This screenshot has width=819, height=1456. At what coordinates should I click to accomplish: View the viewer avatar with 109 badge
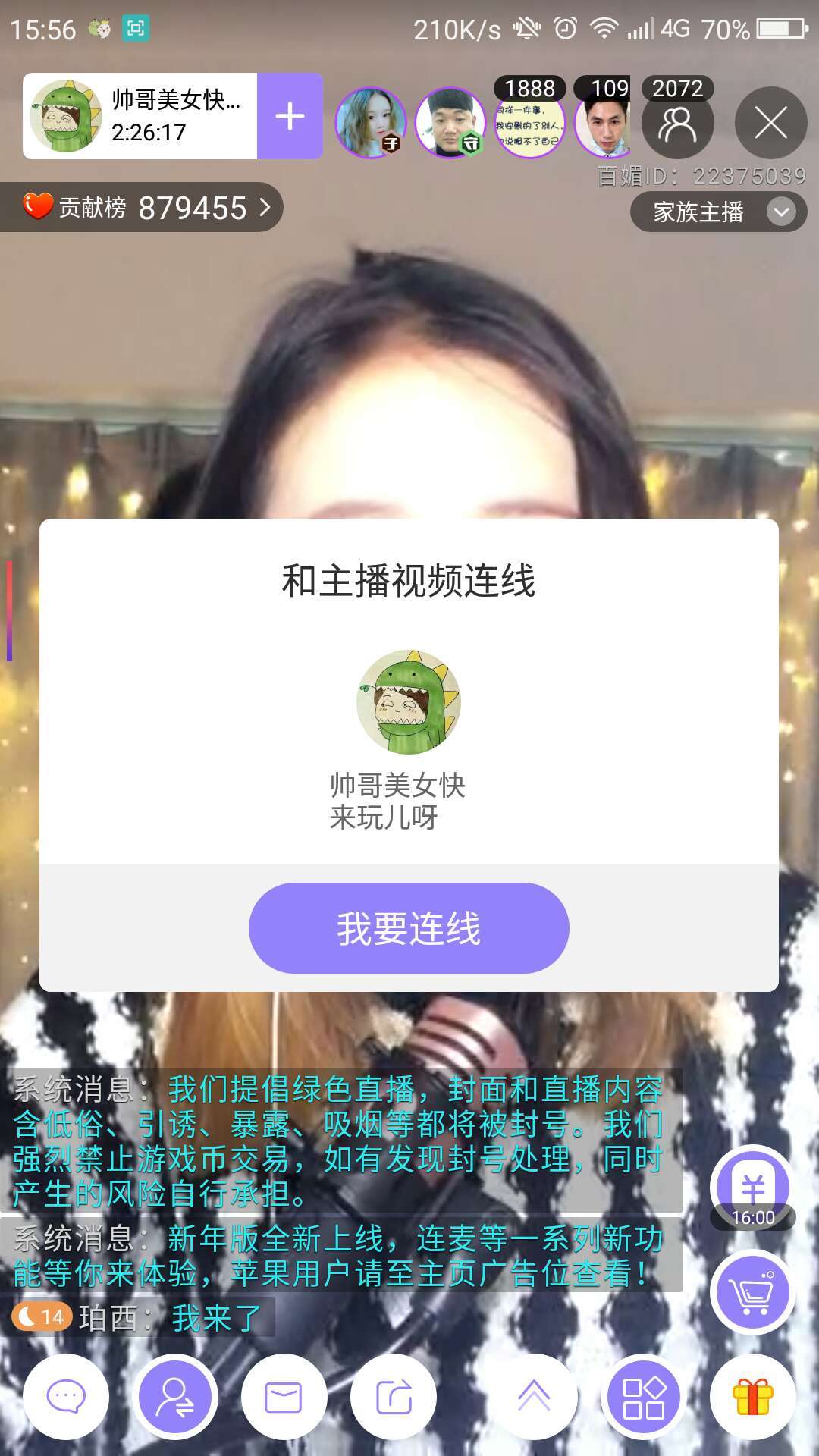[x=604, y=124]
